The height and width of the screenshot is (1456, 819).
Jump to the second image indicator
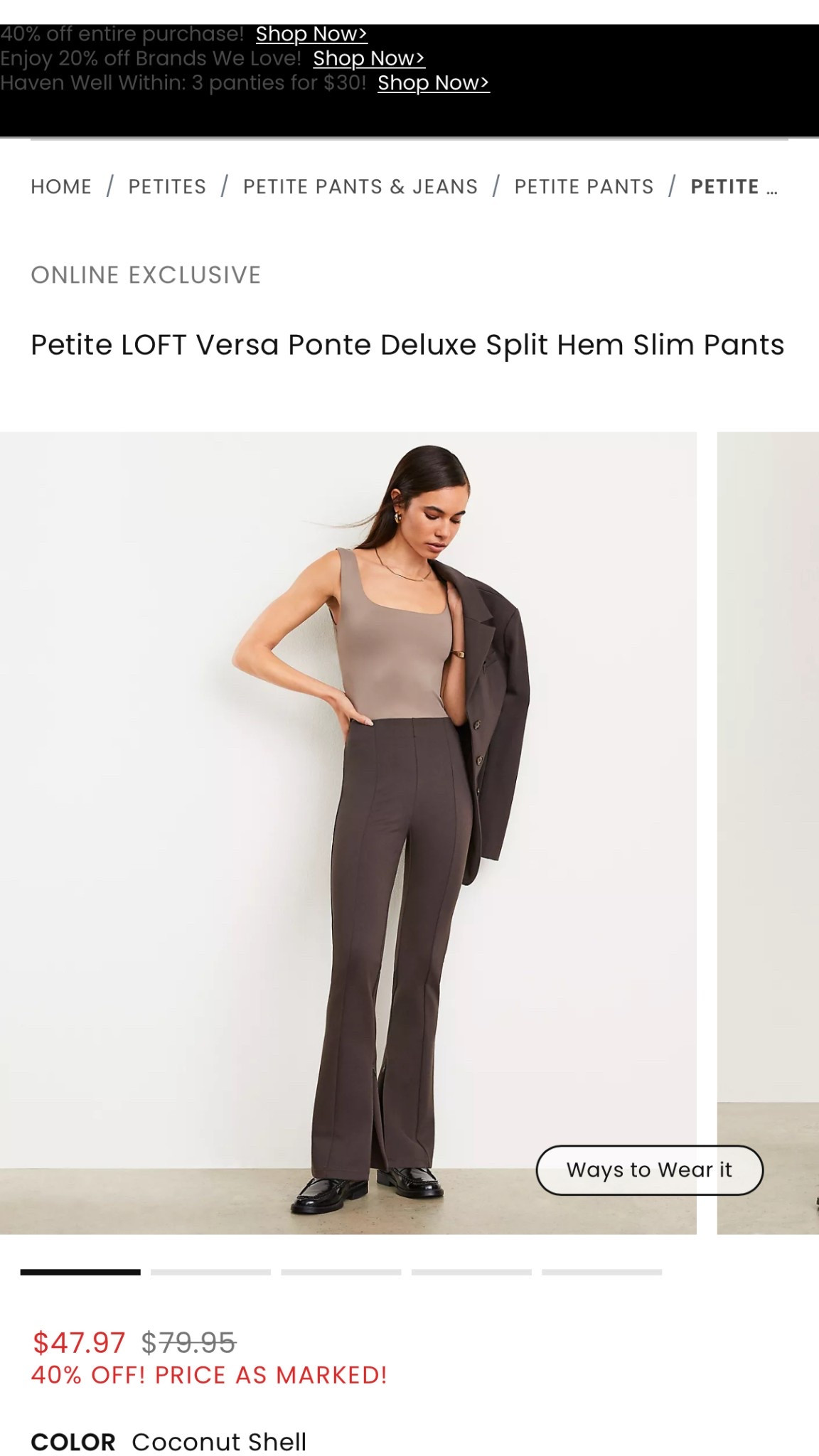(210, 1272)
